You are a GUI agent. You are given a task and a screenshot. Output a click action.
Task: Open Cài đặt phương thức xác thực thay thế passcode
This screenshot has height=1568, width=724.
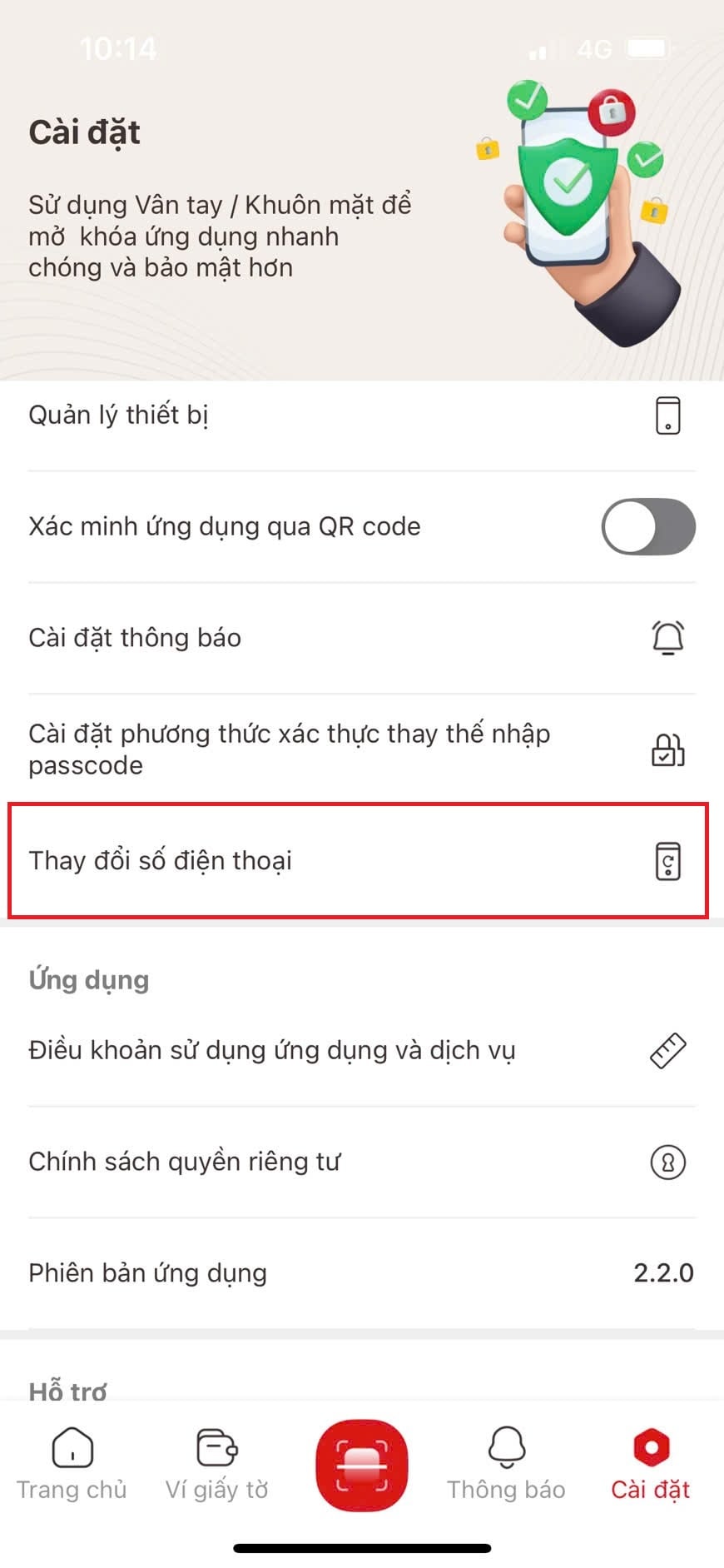click(x=362, y=749)
